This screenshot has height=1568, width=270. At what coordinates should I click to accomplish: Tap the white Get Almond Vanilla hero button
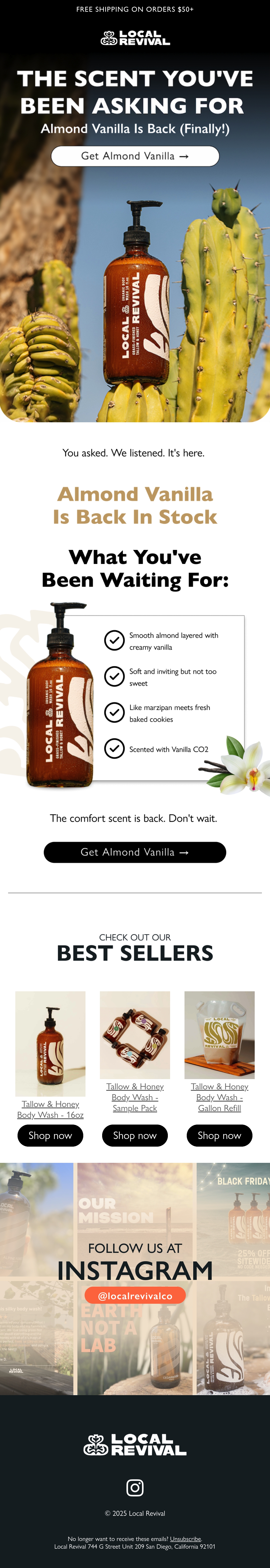tap(135, 156)
